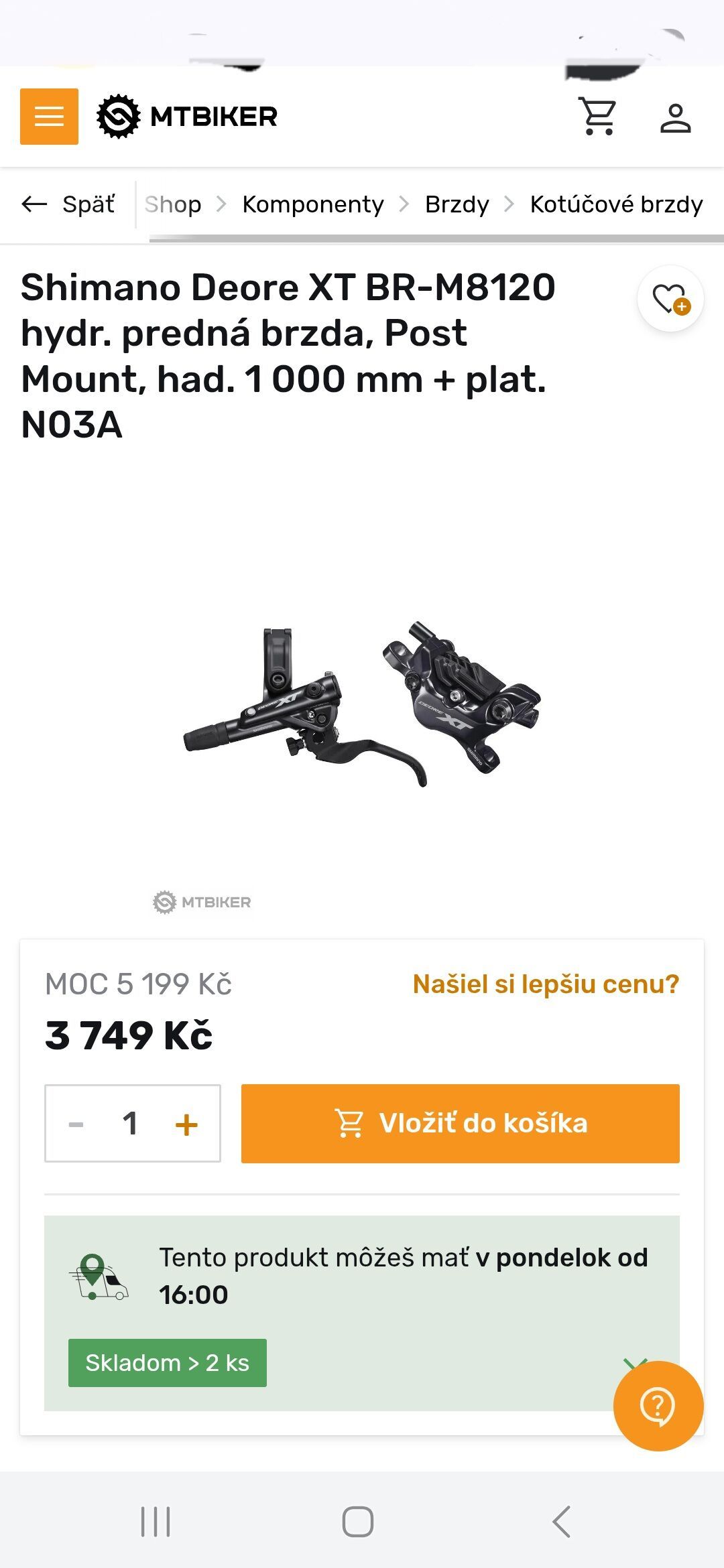This screenshot has width=724, height=1568.
Task: Open the Shop breadcrumb
Action: (173, 204)
